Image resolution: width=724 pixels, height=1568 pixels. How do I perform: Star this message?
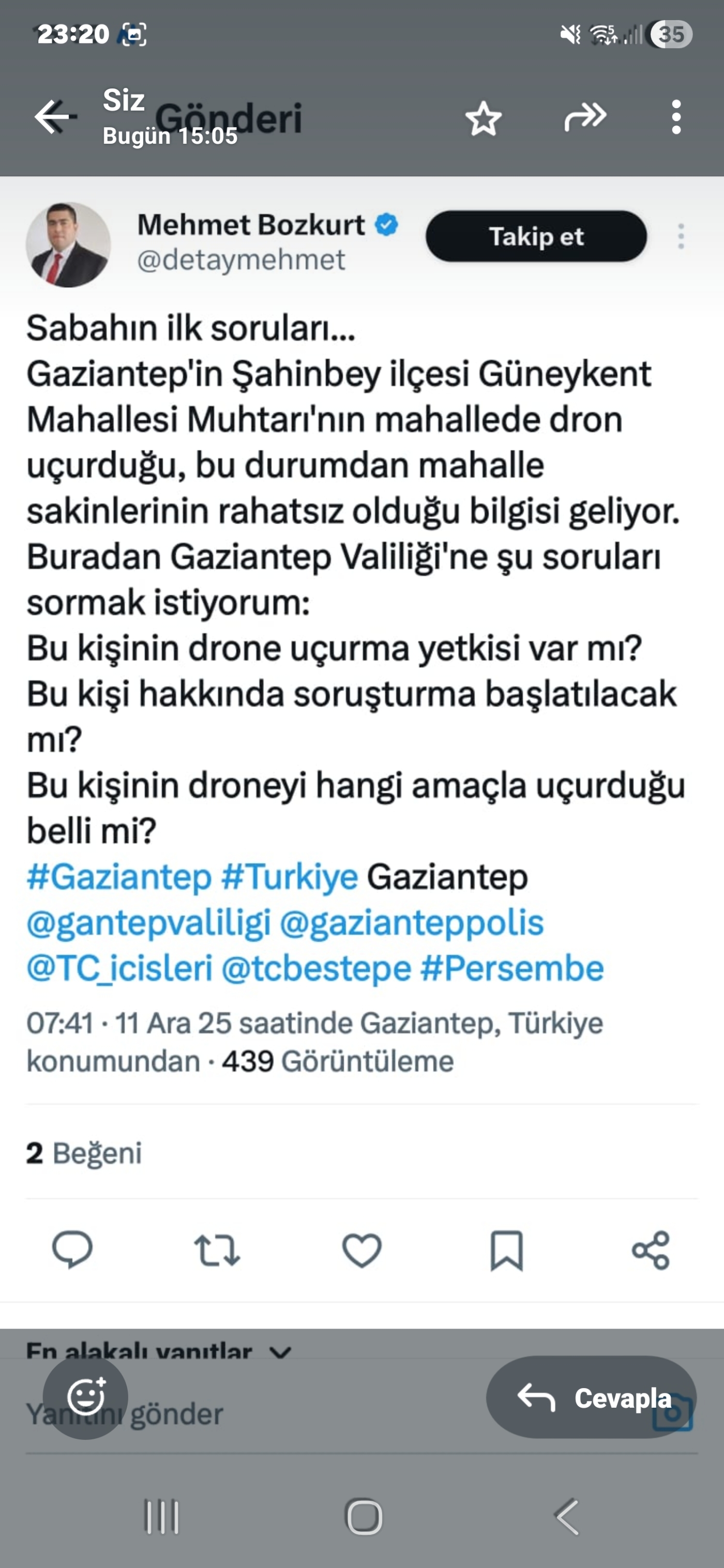click(484, 118)
